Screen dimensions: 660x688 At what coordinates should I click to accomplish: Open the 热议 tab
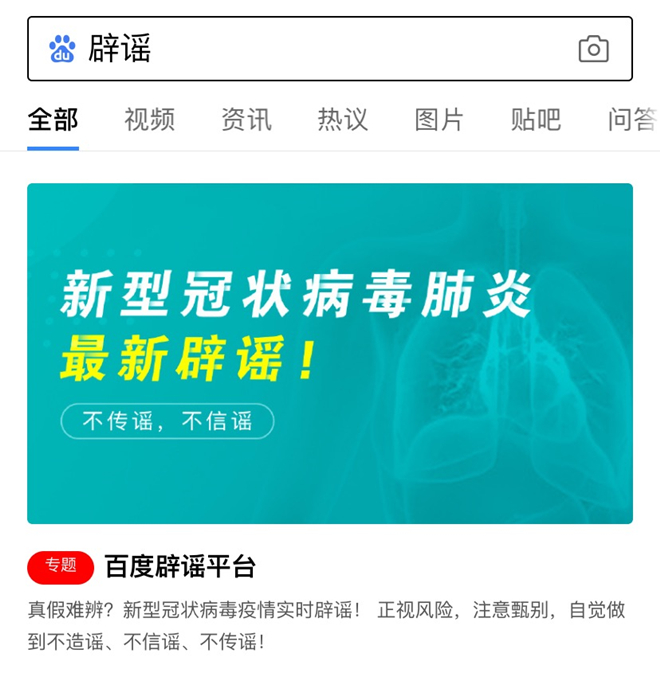click(343, 120)
